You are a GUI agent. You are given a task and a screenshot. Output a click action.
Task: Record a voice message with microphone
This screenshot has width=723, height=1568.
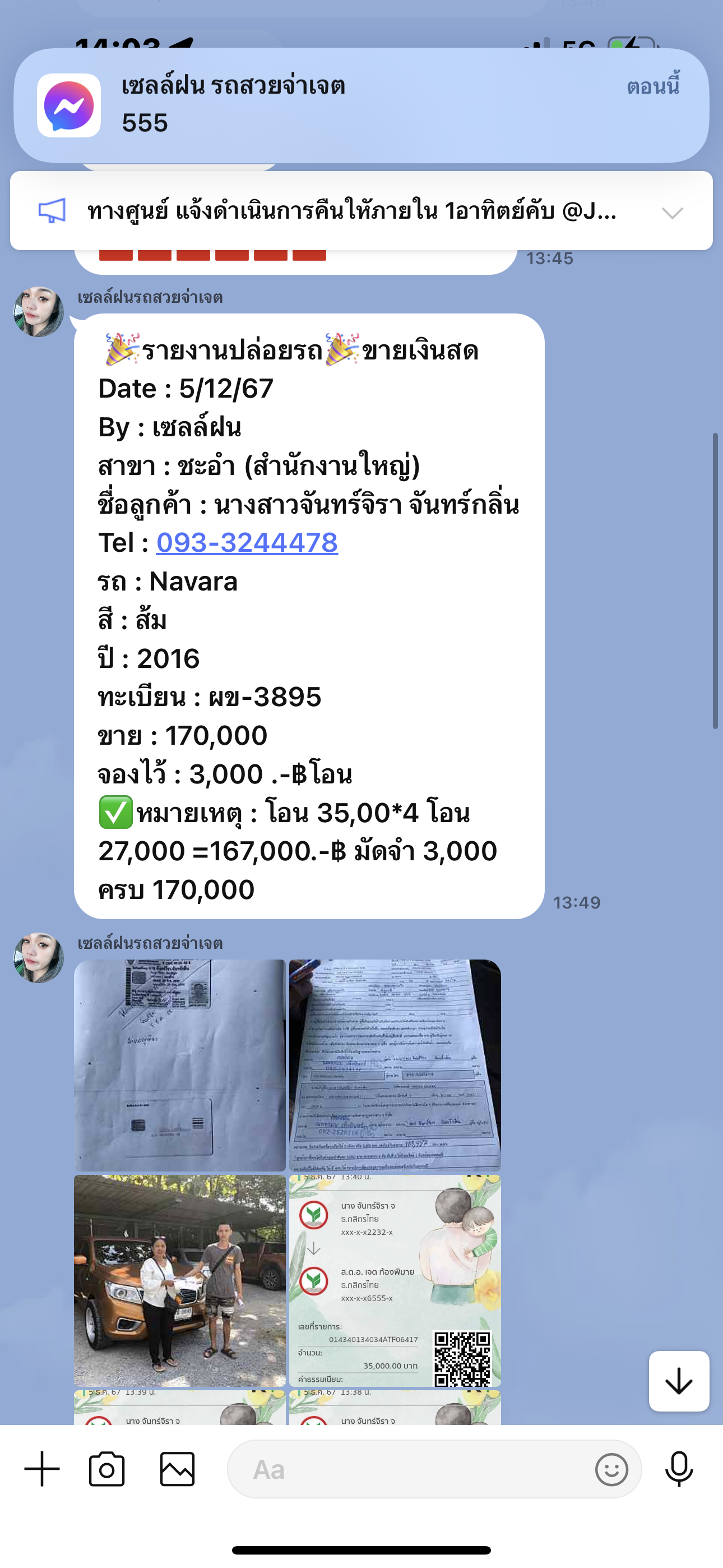679,1469
